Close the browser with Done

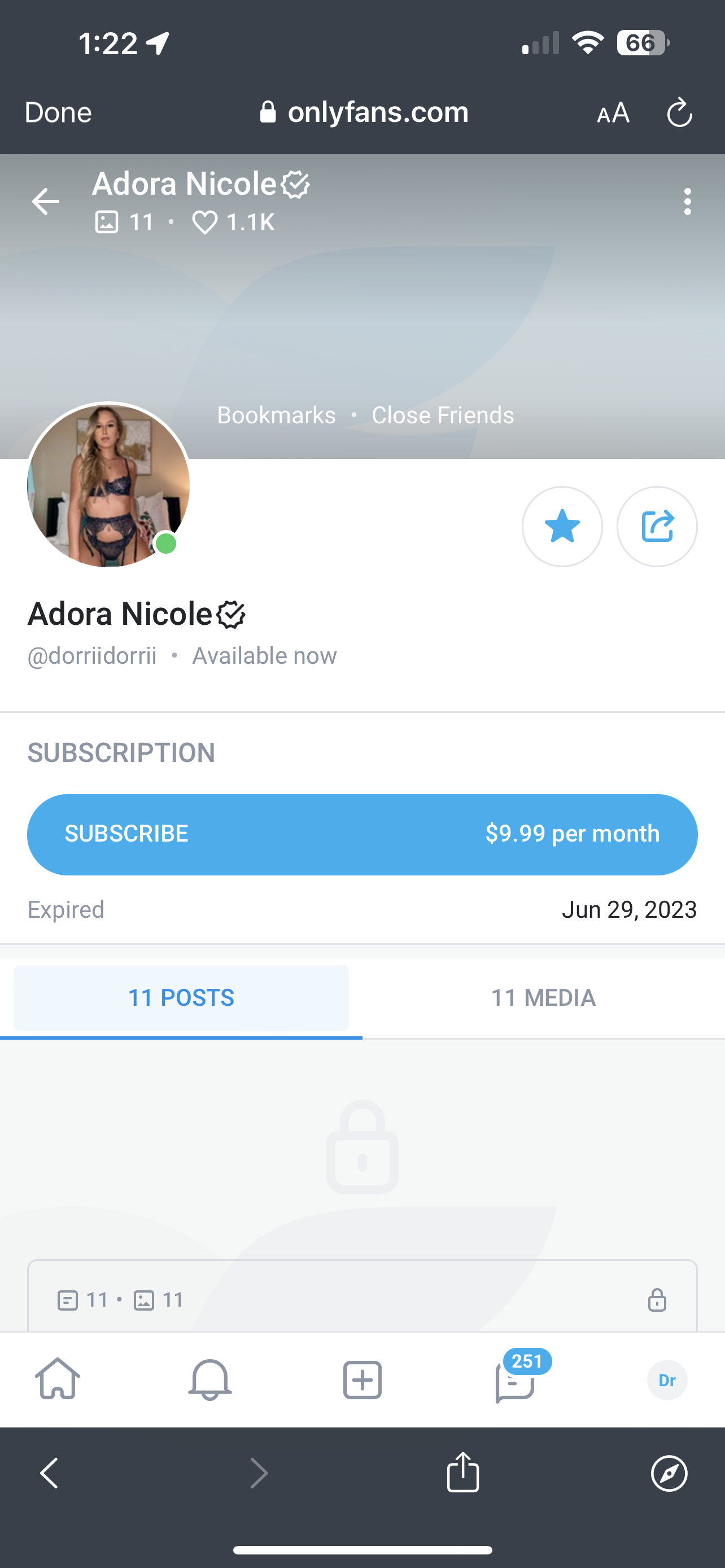(58, 113)
